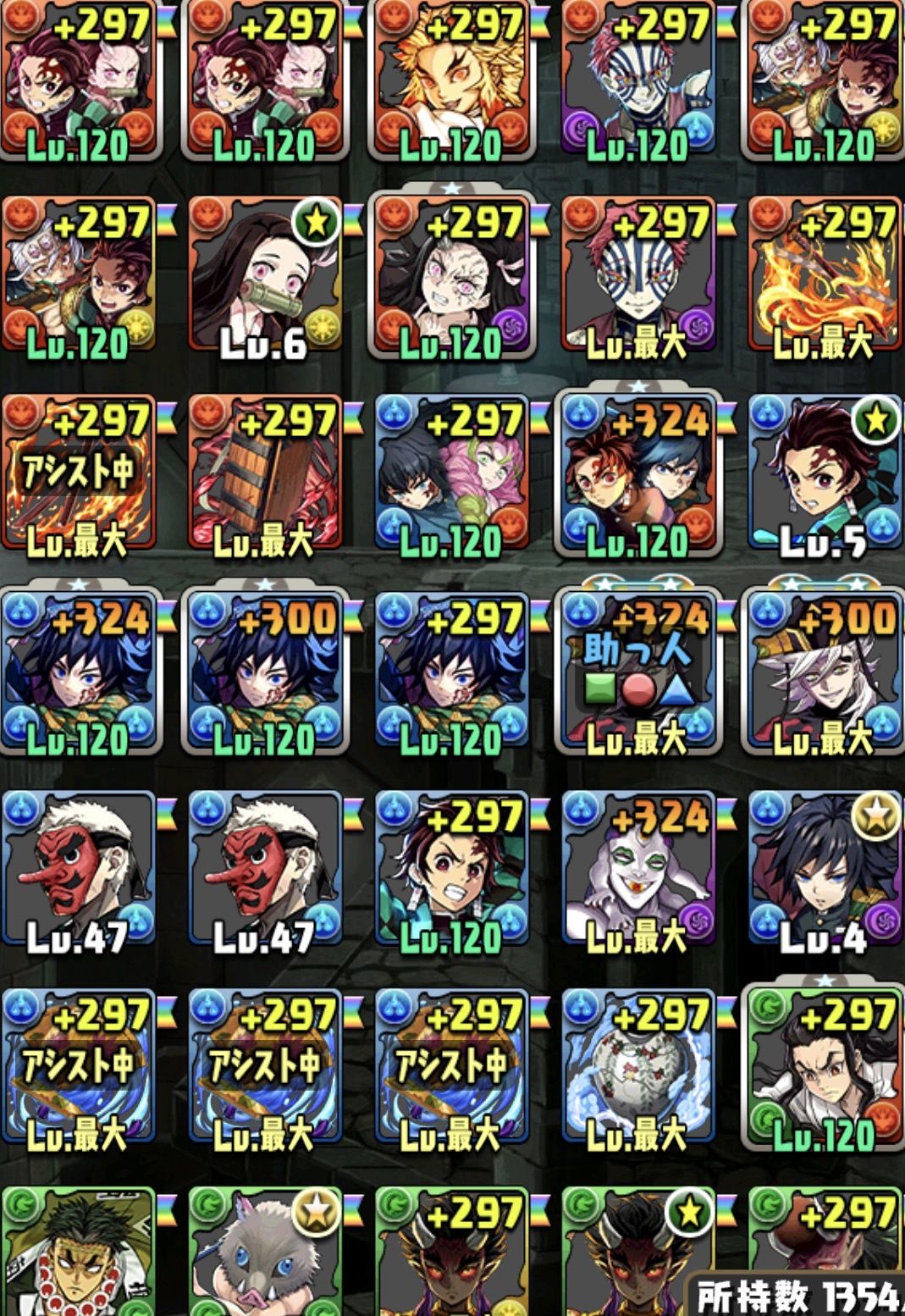This screenshot has width=905, height=1316.
Task: Open the blond flame-haired Rengoku card
Action: [x=451, y=80]
